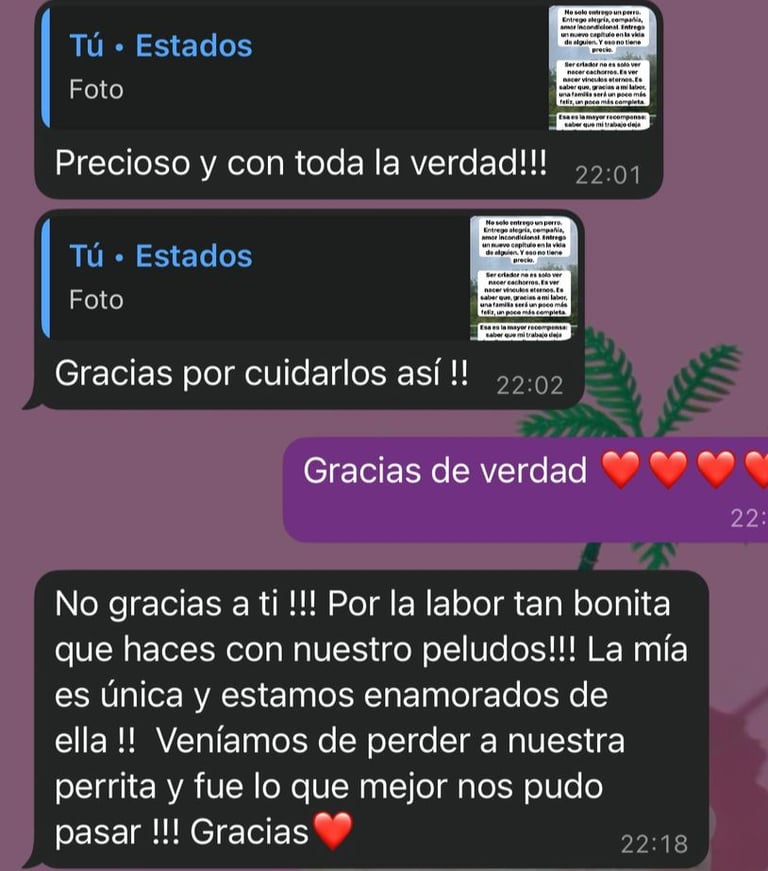Open quoted status above 'Precioso y con toda la verdad'
768x871 pixels.
tap(300, 67)
